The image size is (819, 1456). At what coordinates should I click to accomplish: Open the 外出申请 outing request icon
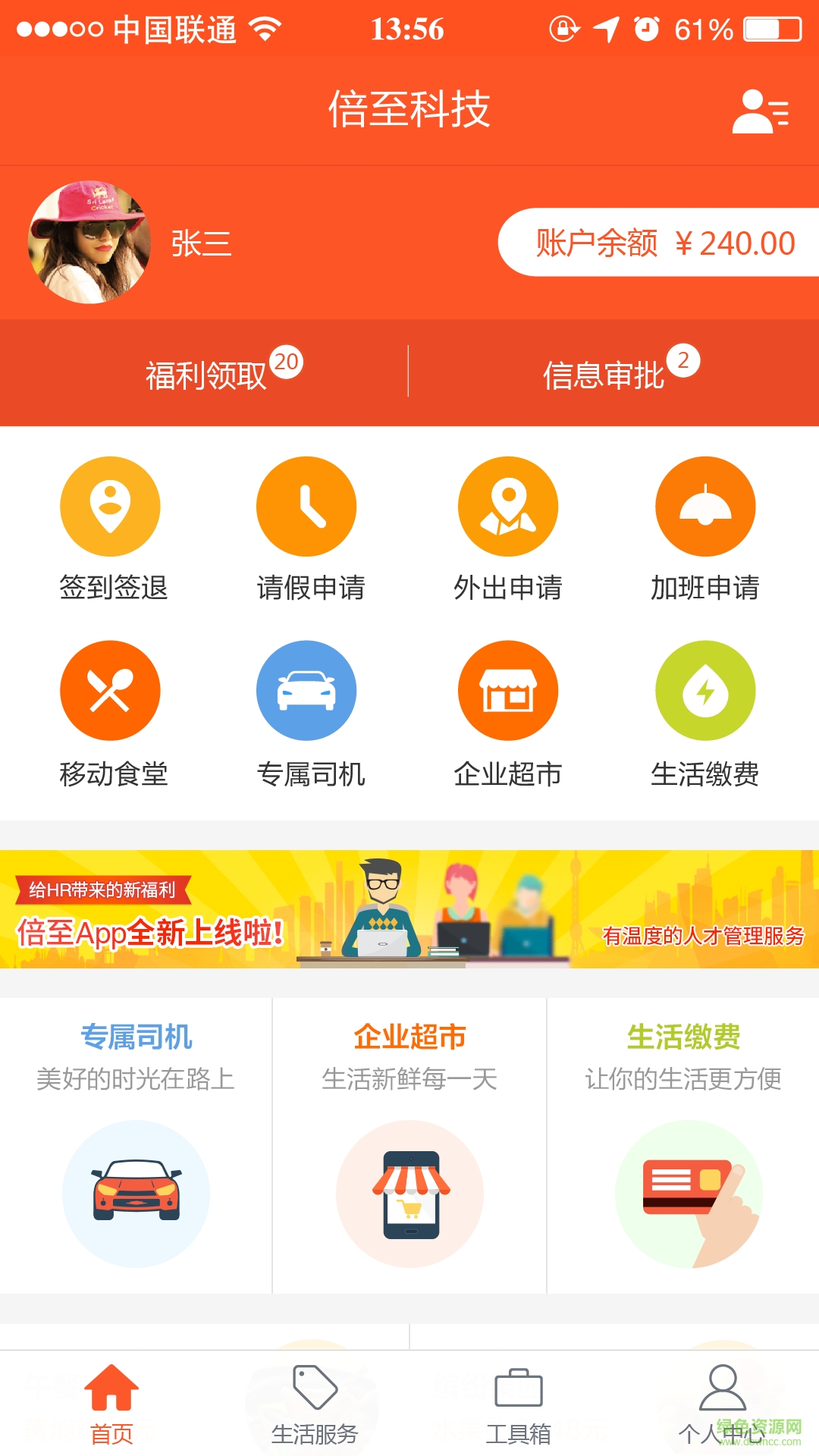[507, 506]
